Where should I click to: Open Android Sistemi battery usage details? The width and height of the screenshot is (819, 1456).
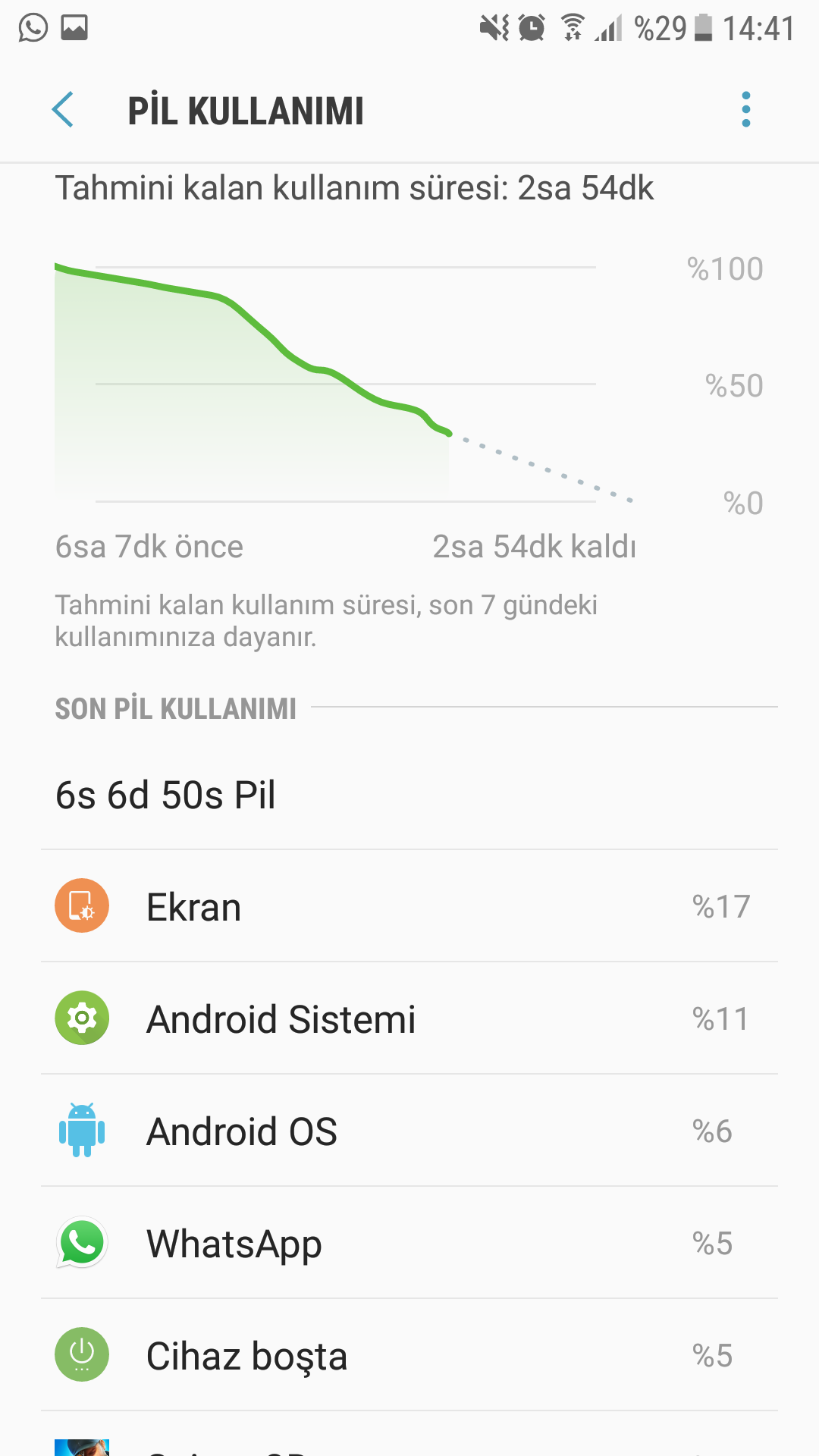point(409,1018)
